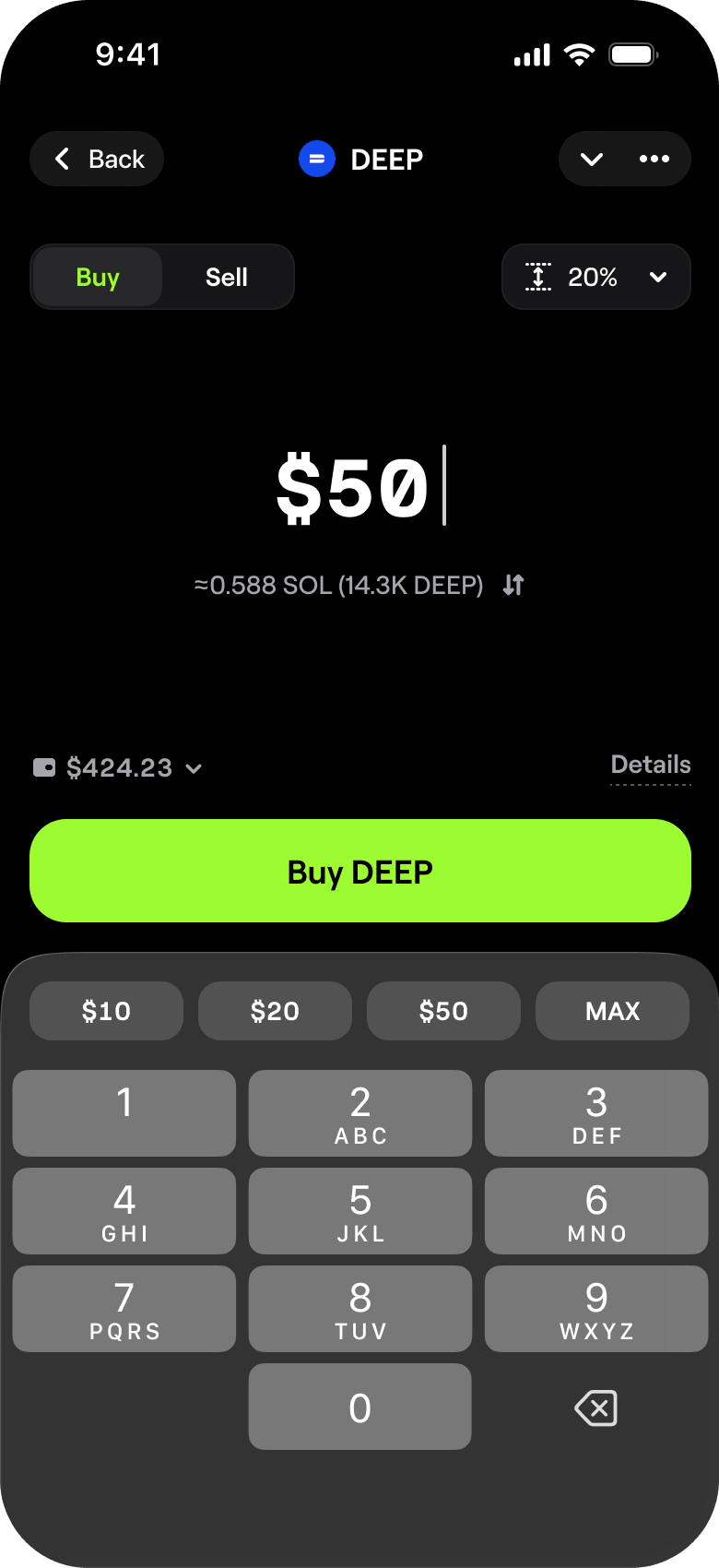Screen dimensions: 719x1568
Task: Tap the Wi-Fi status icon
Action: [x=578, y=53]
